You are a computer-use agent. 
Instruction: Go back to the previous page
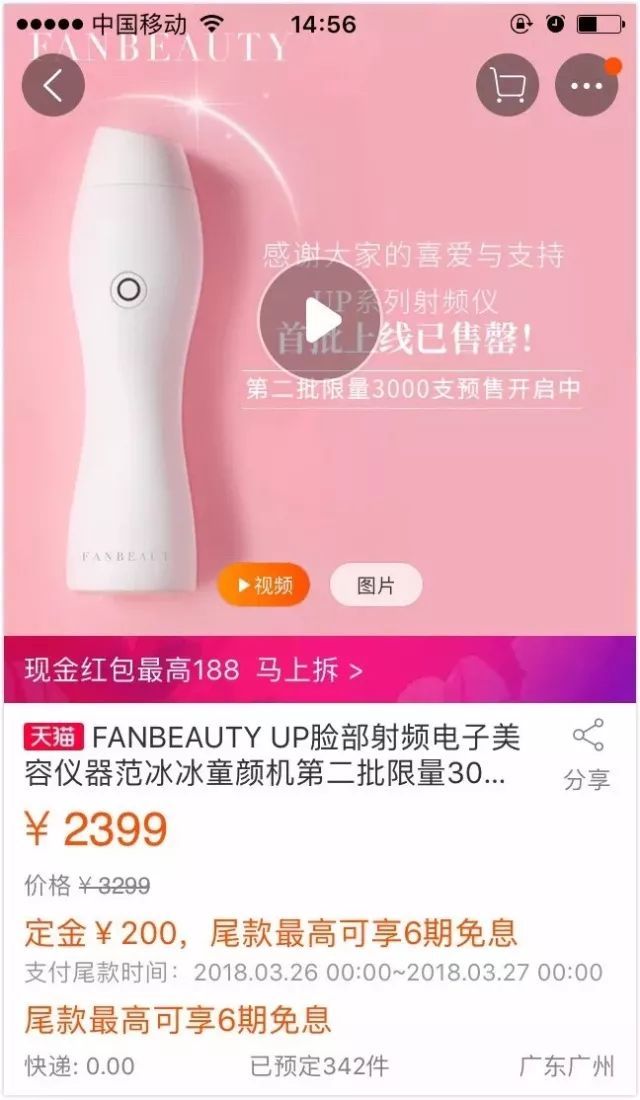pos(53,85)
